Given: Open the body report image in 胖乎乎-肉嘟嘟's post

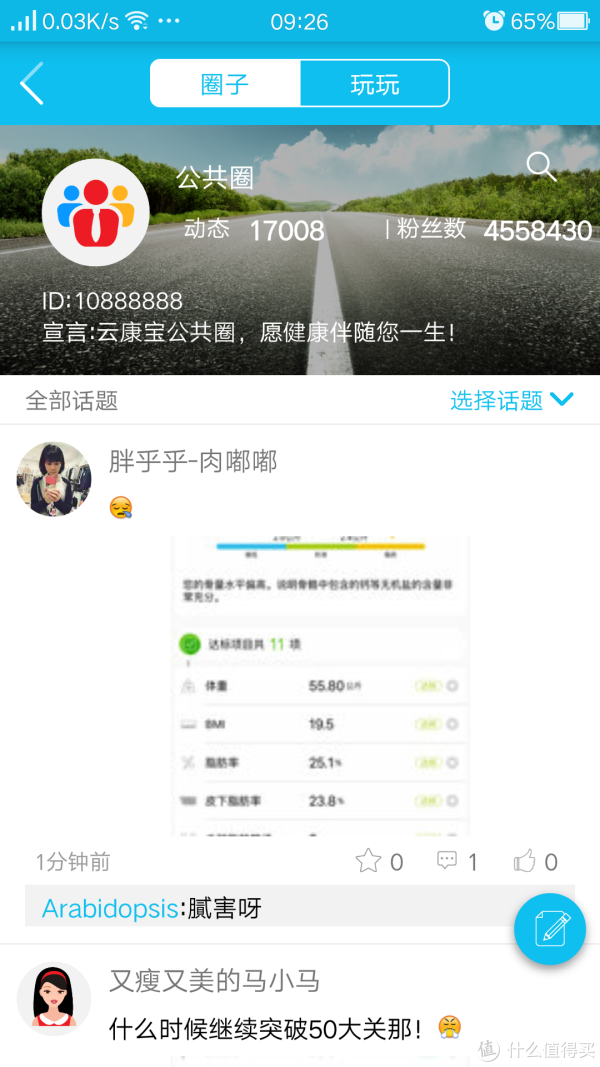Looking at the screenshot, I should pyautogui.click(x=320, y=686).
